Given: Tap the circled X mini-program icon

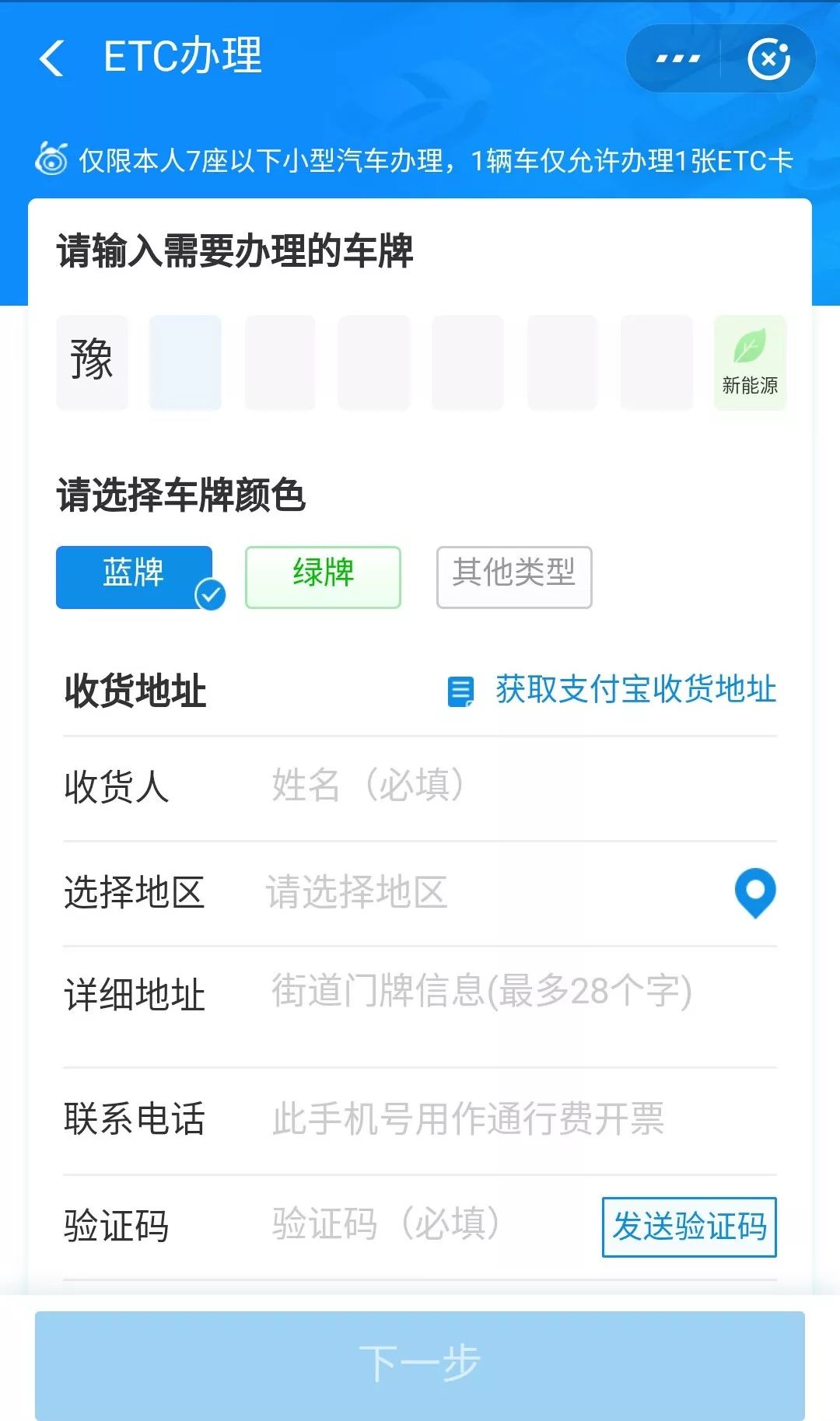Looking at the screenshot, I should pos(769,57).
